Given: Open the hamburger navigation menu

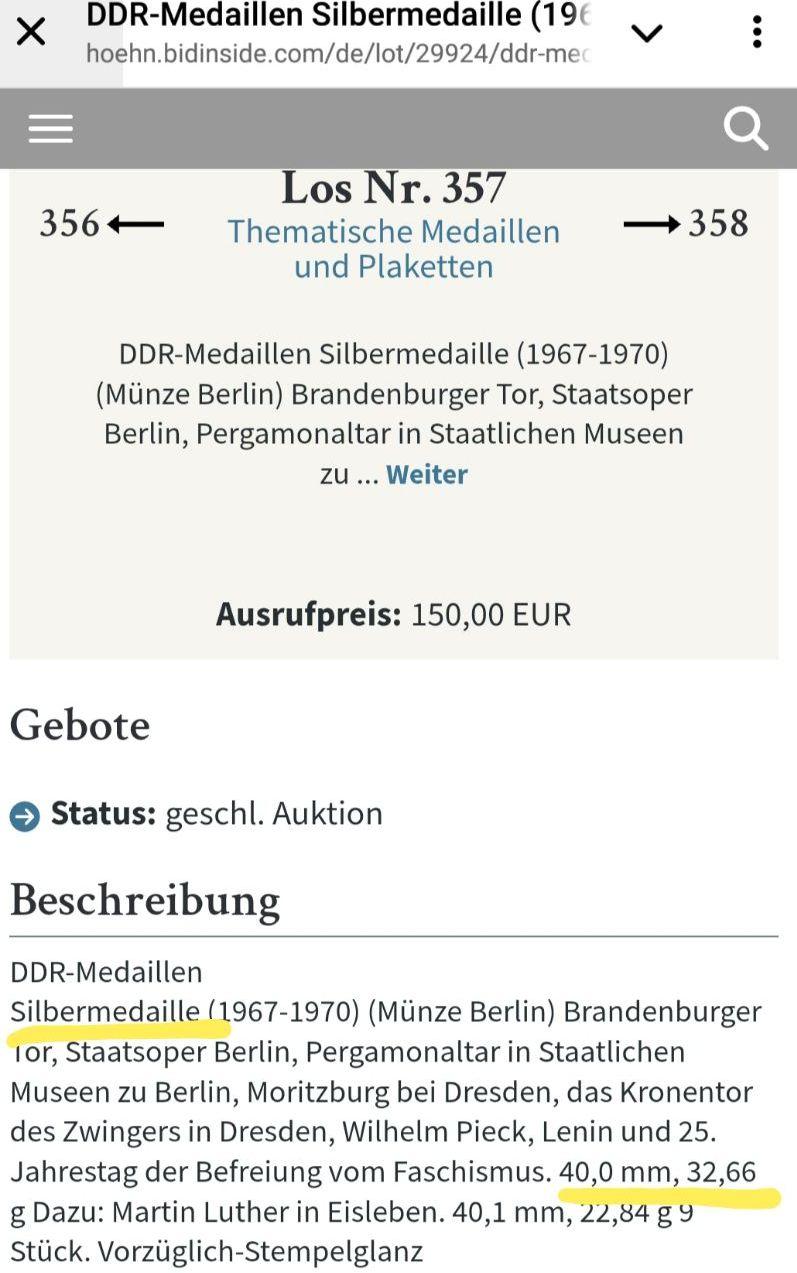Looking at the screenshot, I should 51,128.
